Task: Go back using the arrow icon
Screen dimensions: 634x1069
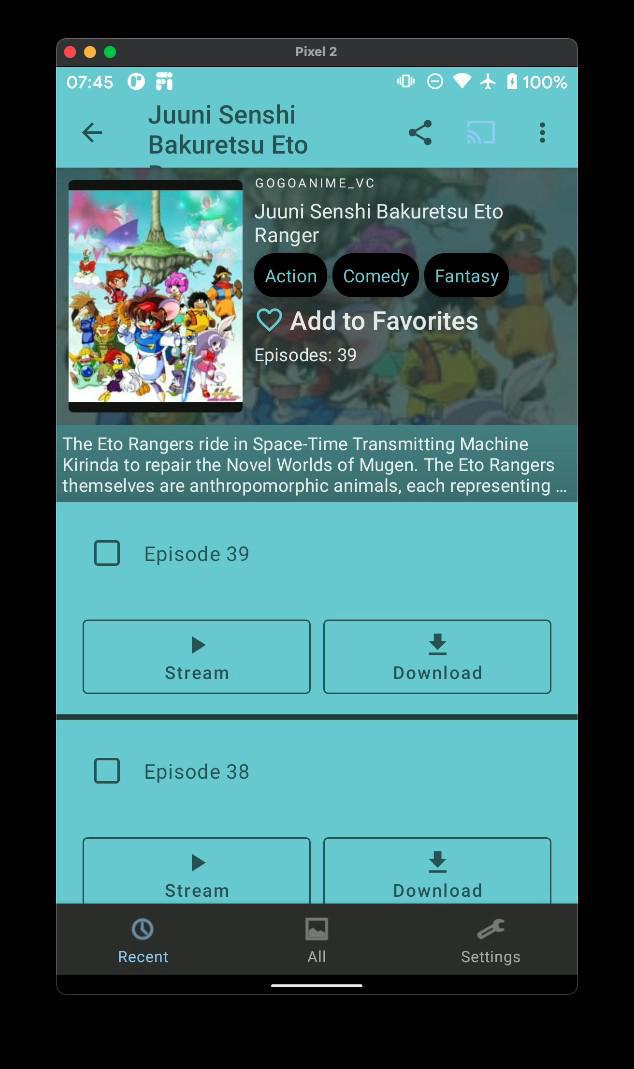Action: (92, 132)
